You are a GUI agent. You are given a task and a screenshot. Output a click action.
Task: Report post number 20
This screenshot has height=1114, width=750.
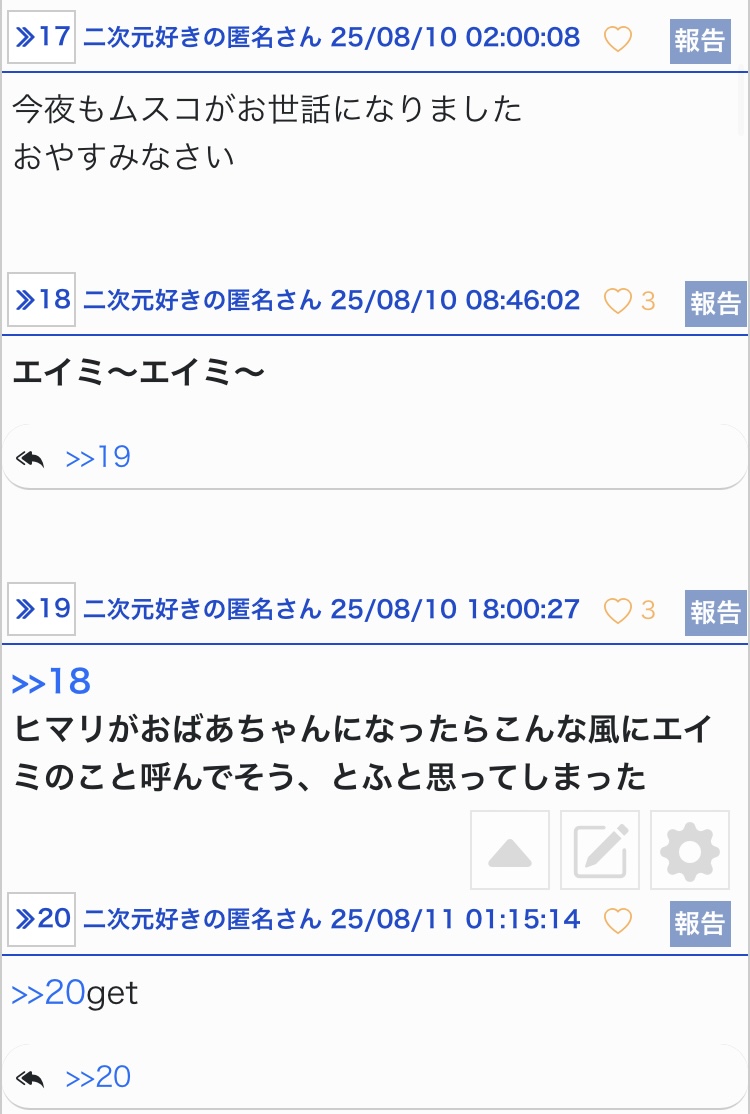coord(700,922)
